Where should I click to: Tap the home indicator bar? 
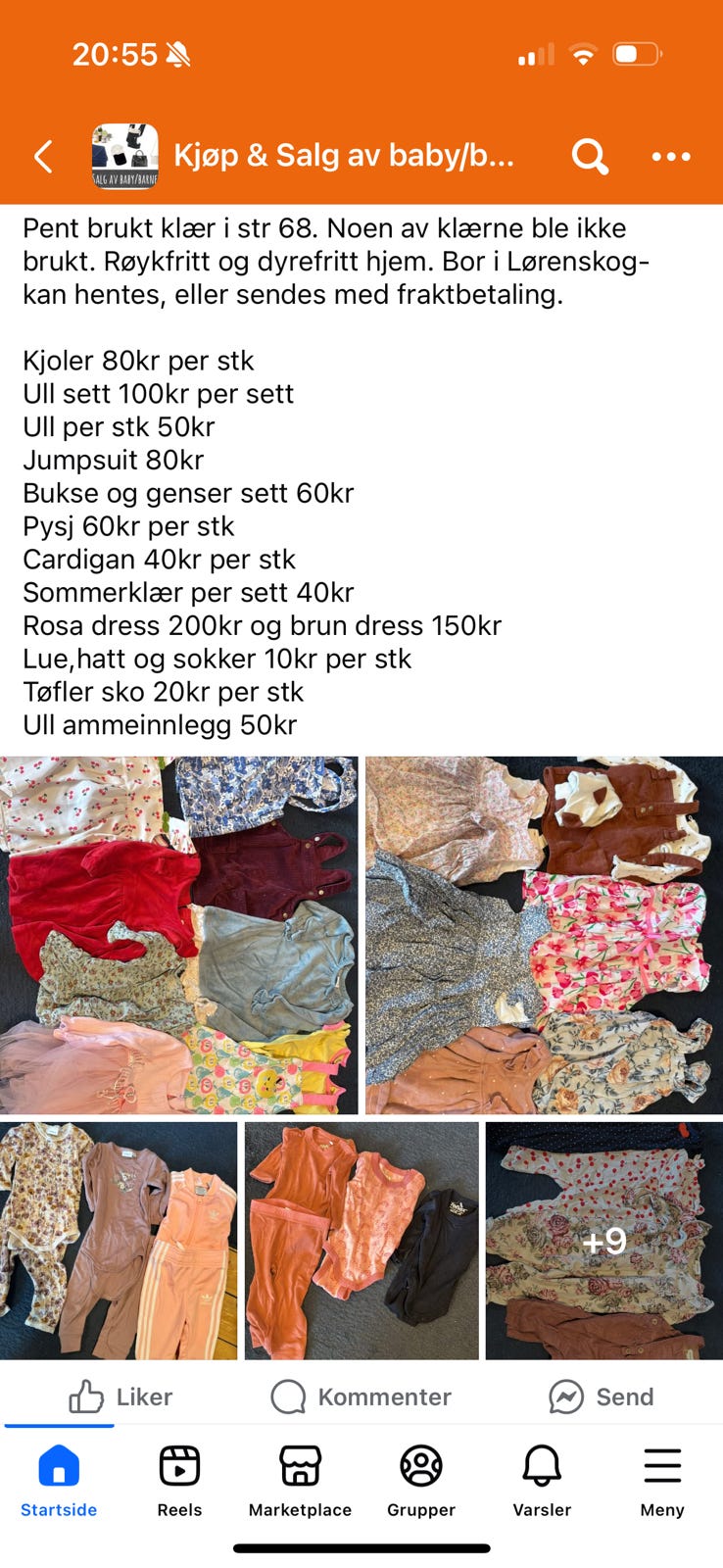point(361,1548)
